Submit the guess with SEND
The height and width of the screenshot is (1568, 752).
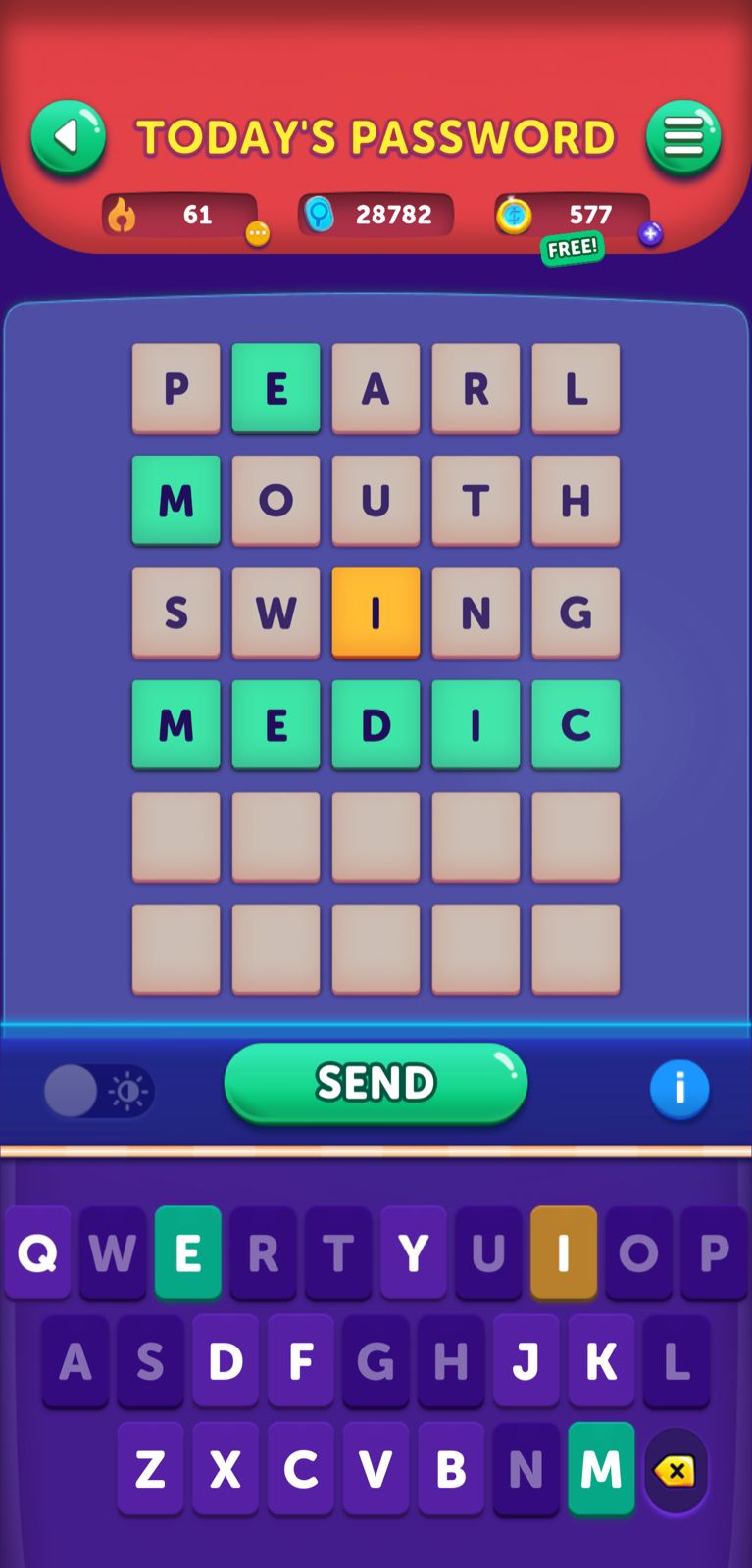[x=376, y=1083]
